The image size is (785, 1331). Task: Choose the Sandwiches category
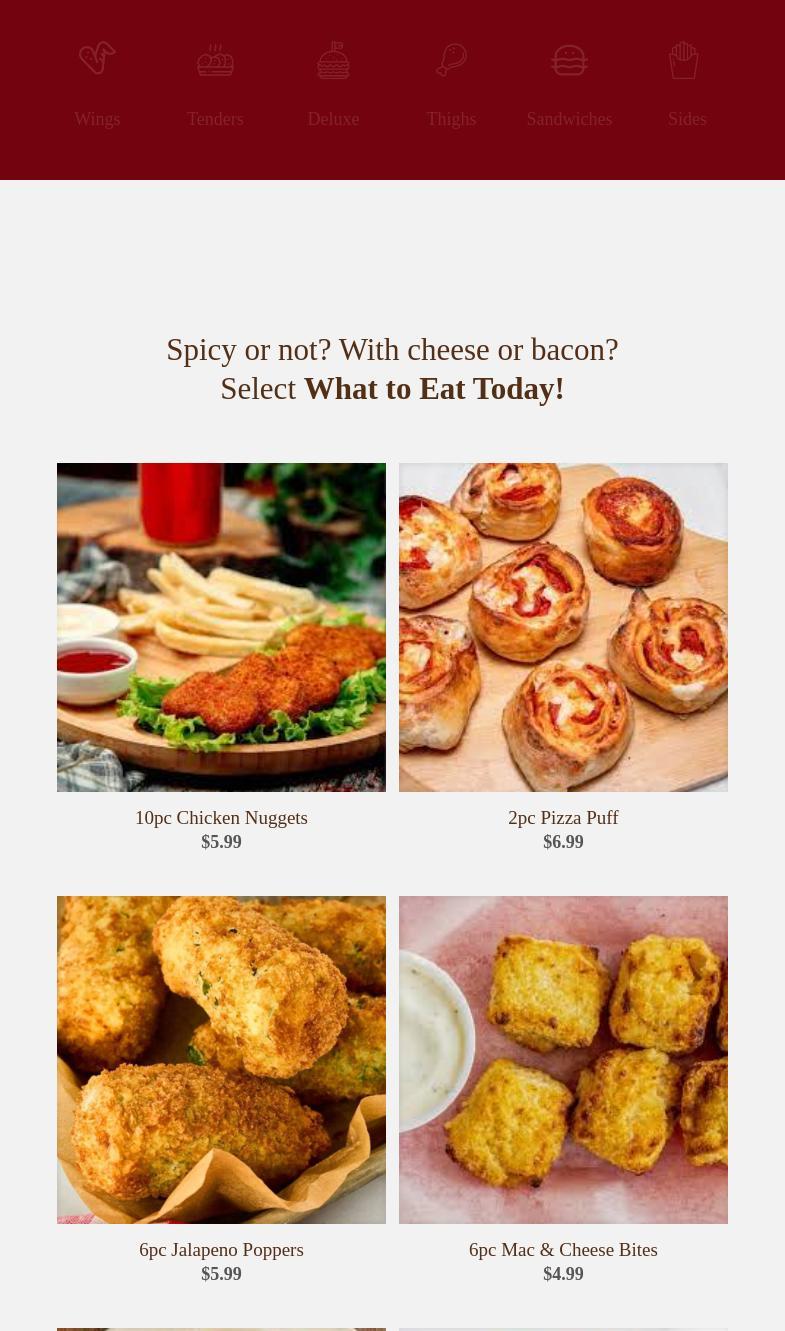[x=569, y=85]
